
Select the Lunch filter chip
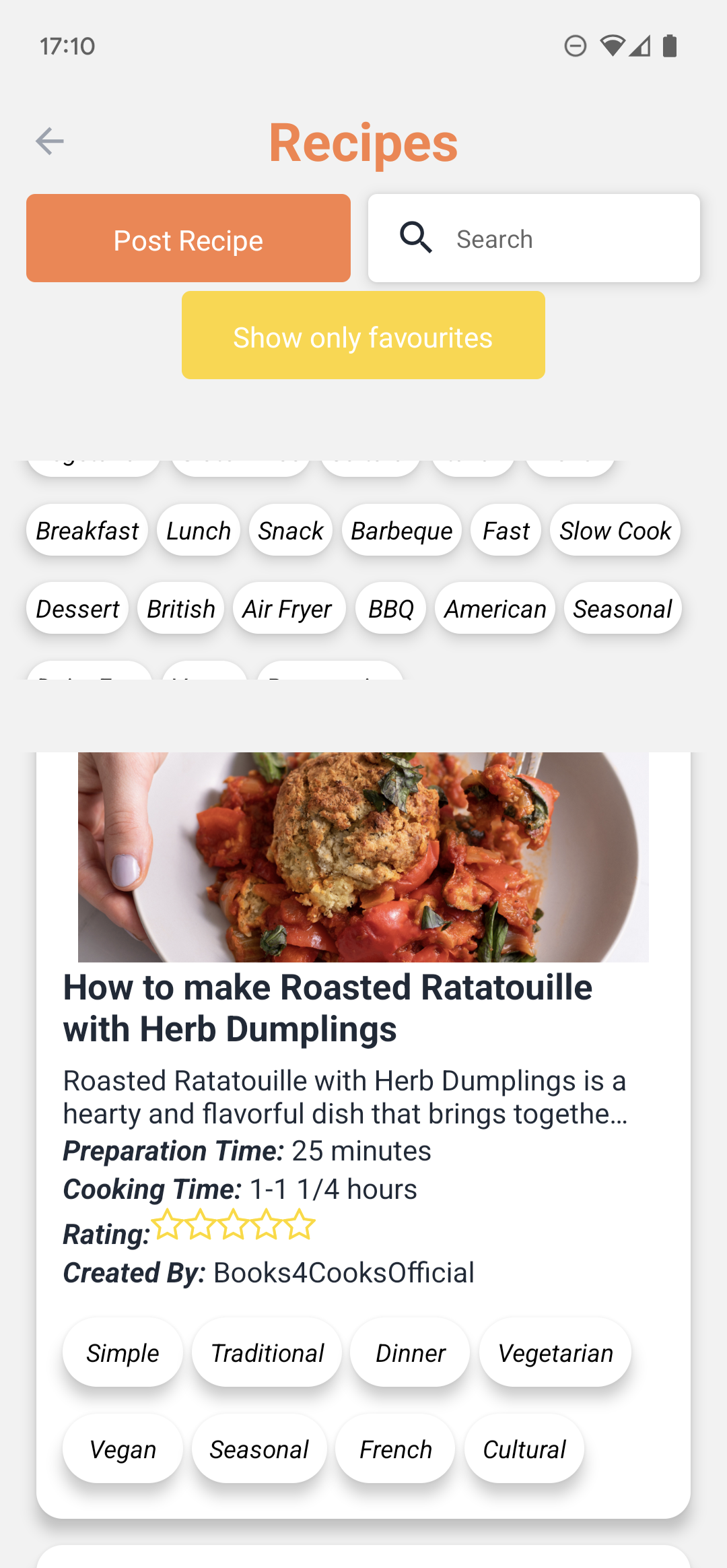199,531
